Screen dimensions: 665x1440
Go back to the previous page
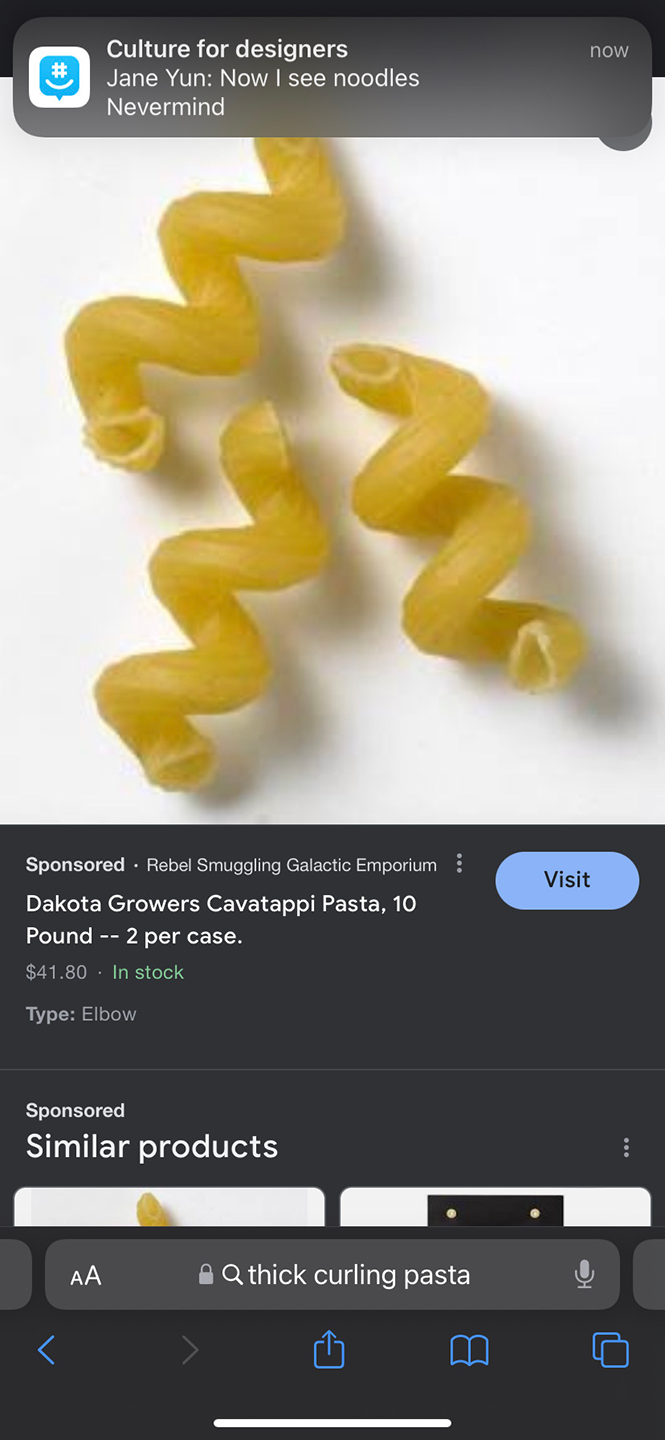pyautogui.click(x=46, y=1351)
